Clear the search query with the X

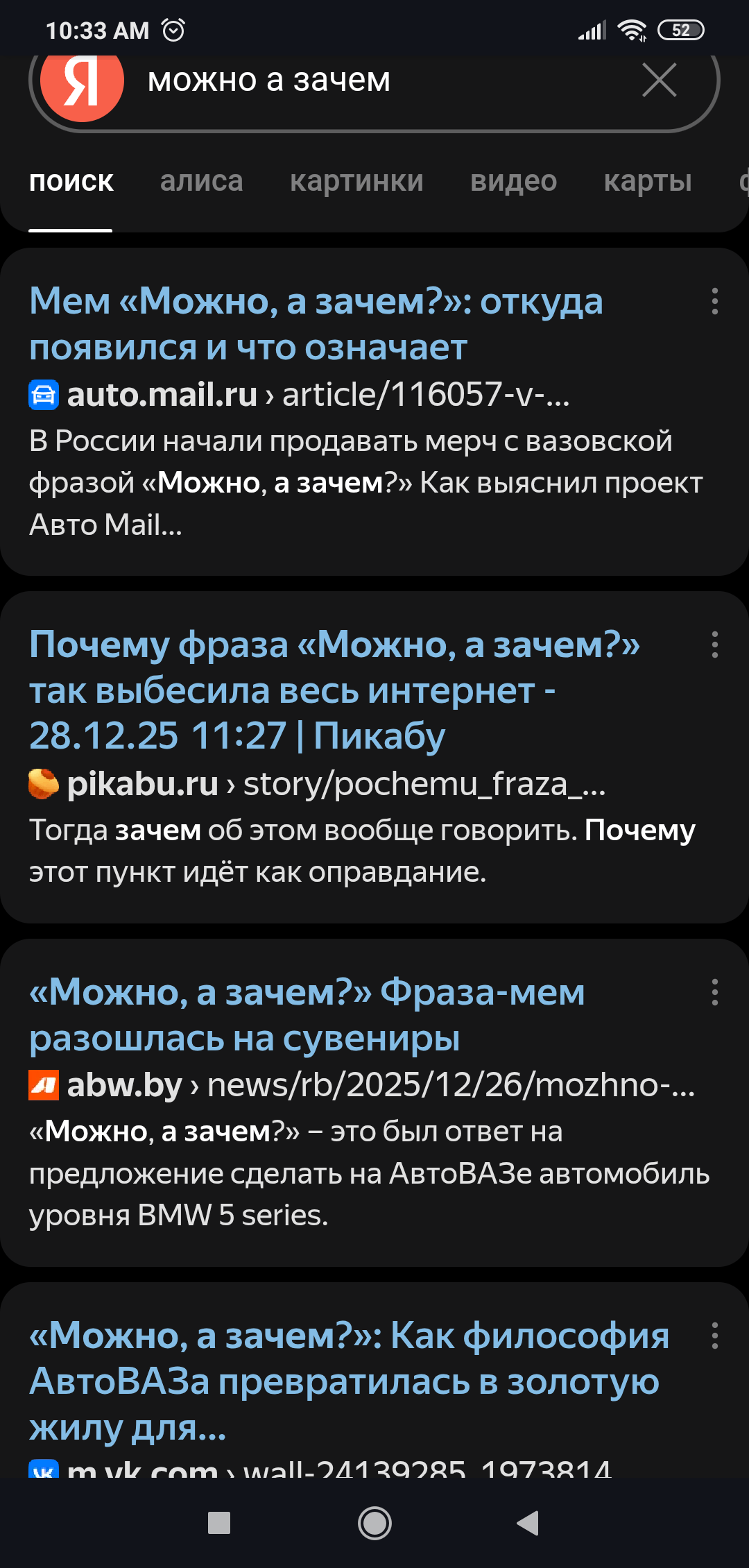(659, 80)
